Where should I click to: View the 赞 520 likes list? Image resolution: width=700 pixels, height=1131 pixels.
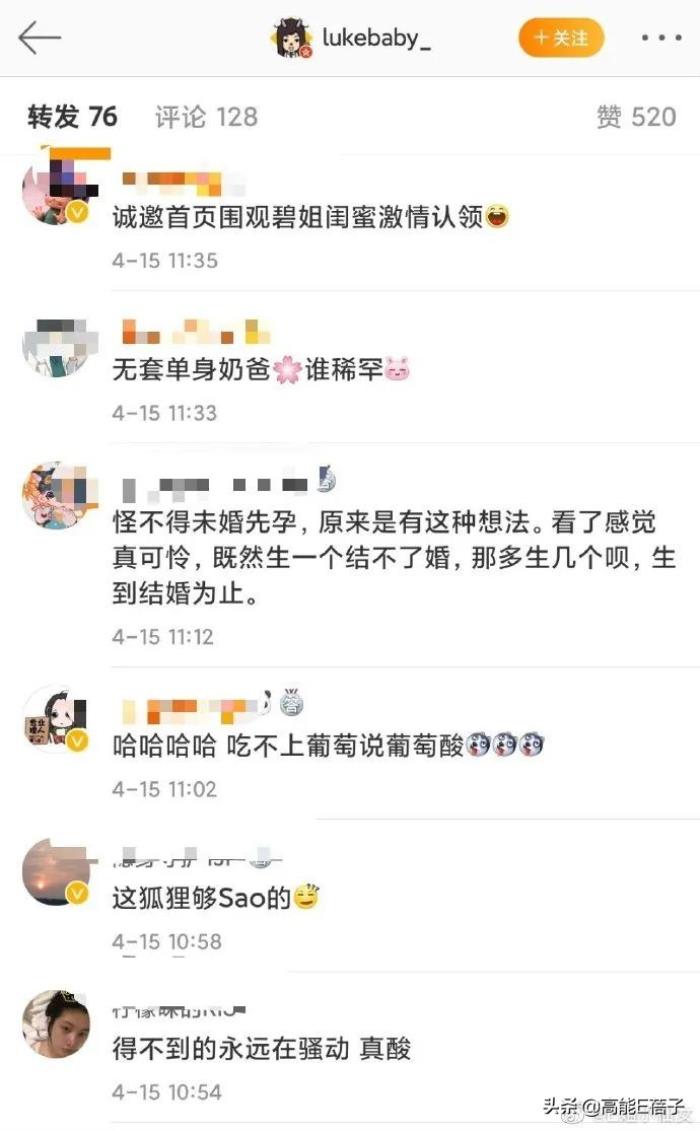click(636, 117)
